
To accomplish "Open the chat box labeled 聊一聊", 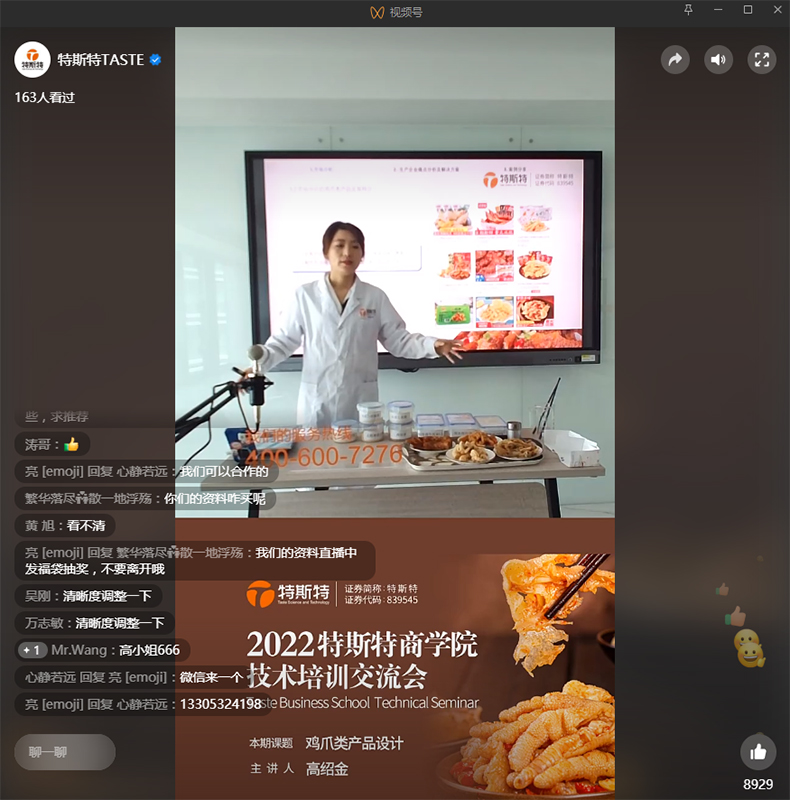I will click(63, 751).
